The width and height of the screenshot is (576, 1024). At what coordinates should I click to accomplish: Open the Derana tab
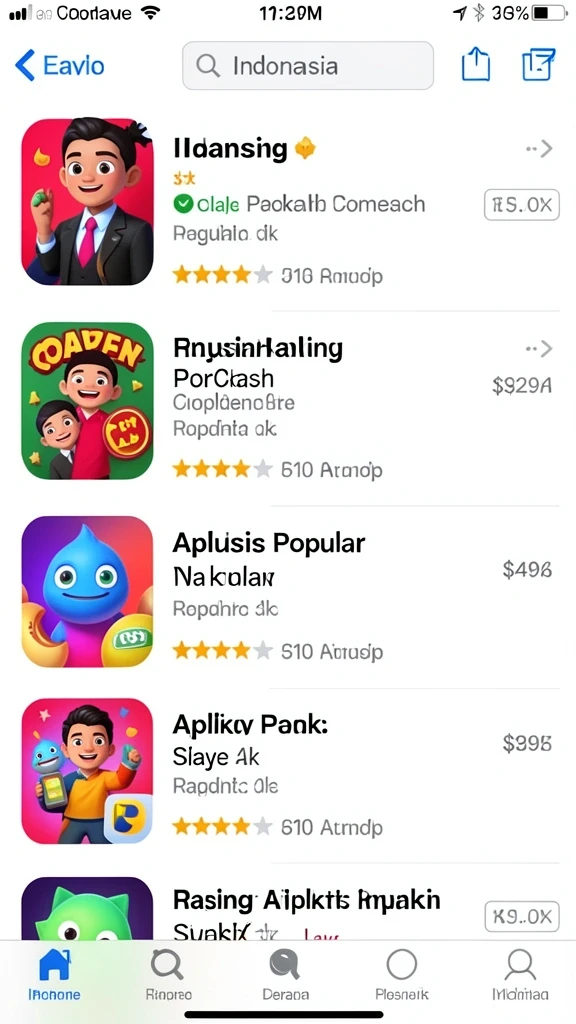[x=285, y=974]
